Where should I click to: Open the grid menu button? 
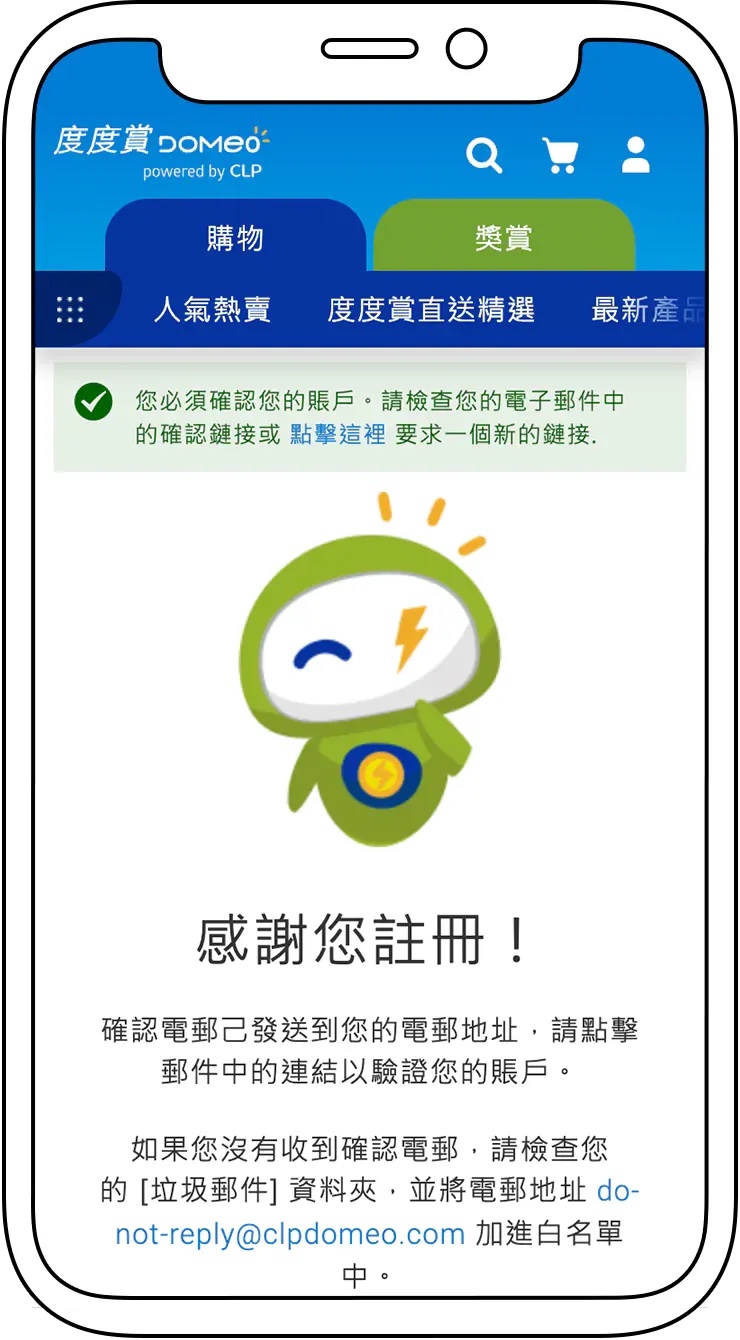tap(70, 309)
